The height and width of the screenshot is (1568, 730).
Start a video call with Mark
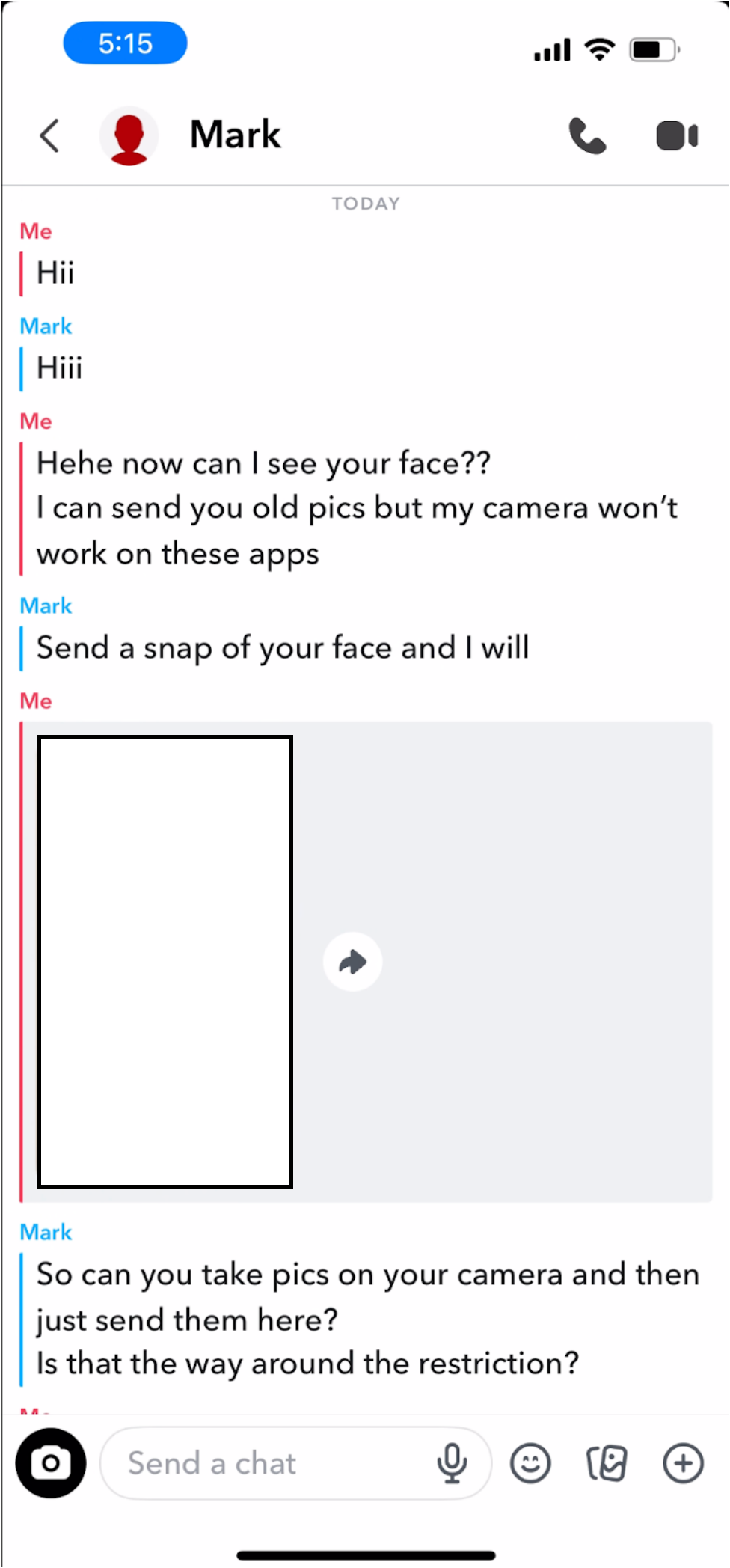(676, 136)
